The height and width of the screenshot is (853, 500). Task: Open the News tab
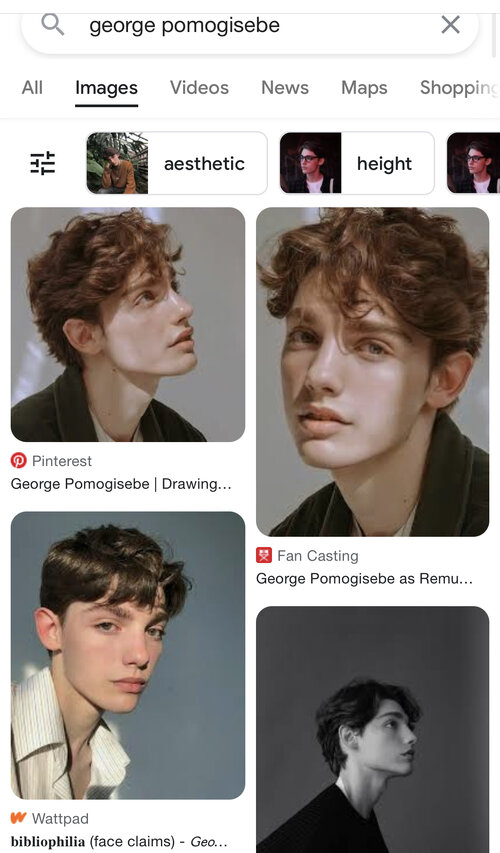click(x=285, y=88)
